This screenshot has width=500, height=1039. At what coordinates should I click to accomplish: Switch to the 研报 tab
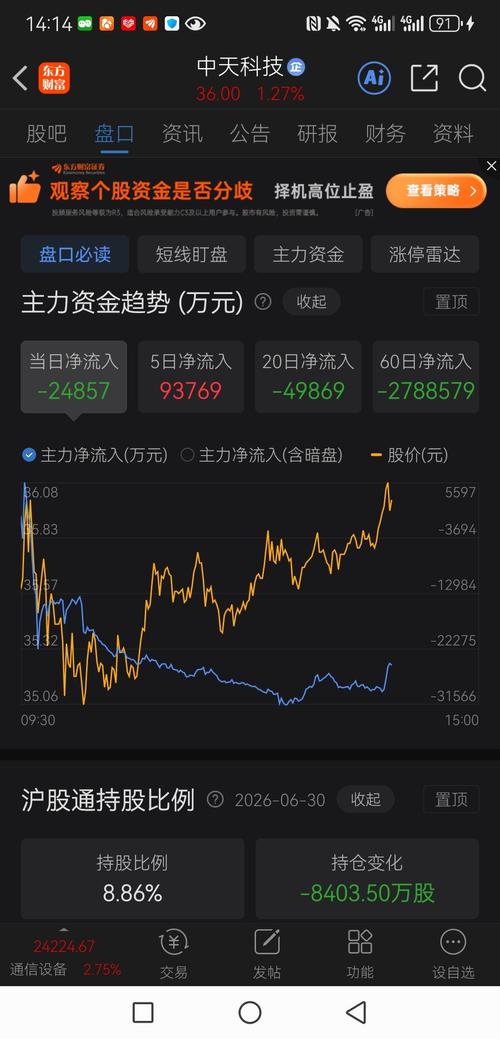[317, 133]
